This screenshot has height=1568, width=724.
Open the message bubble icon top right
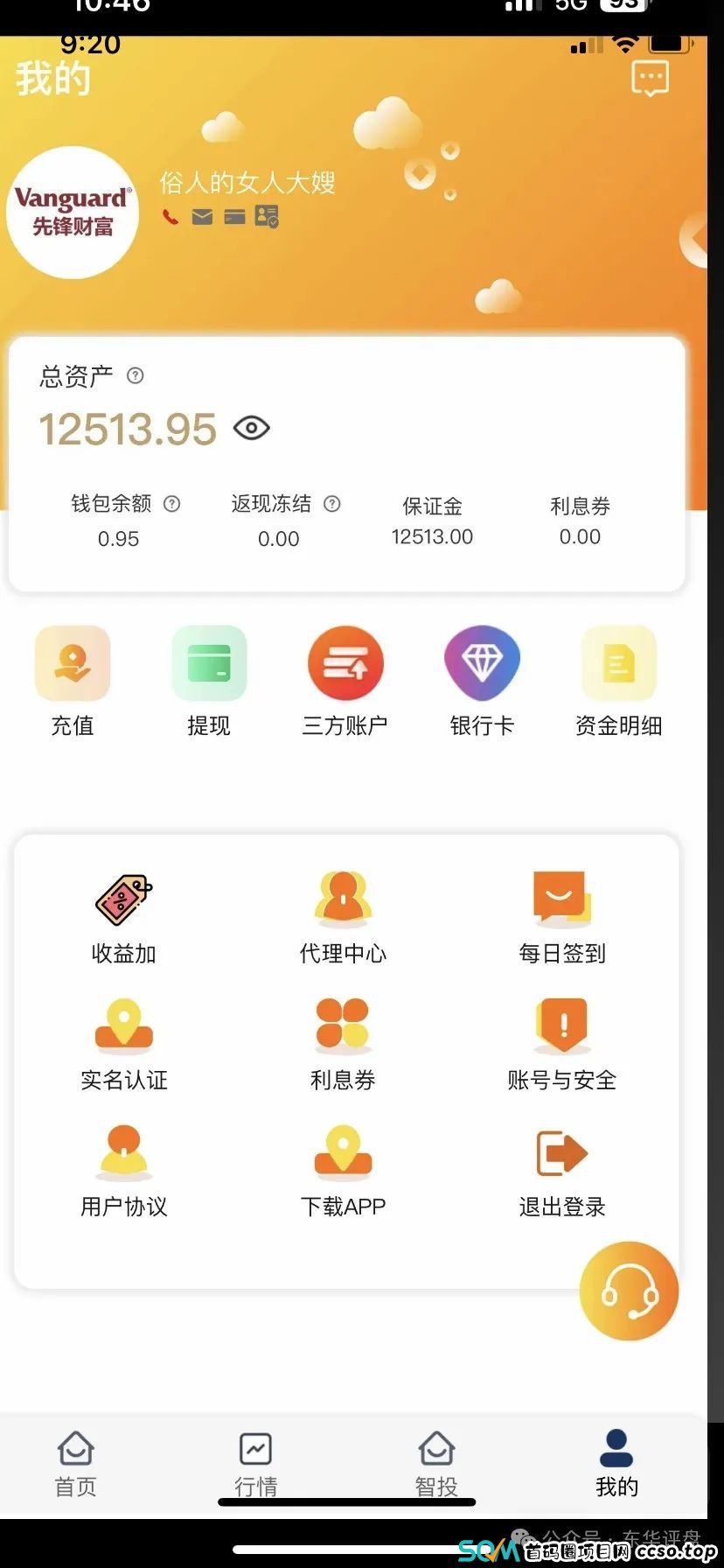click(x=651, y=79)
